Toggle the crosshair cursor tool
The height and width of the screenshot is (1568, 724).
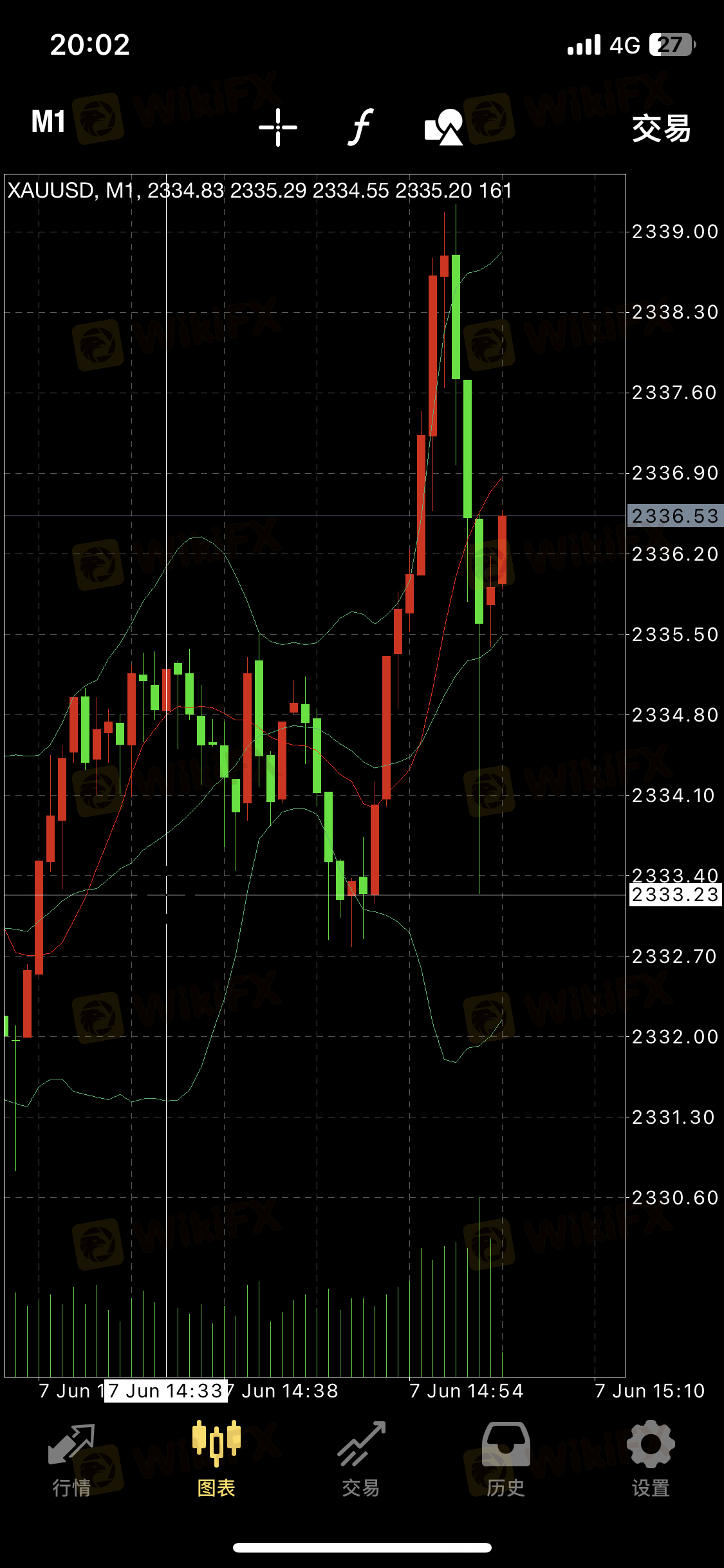(x=278, y=127)
